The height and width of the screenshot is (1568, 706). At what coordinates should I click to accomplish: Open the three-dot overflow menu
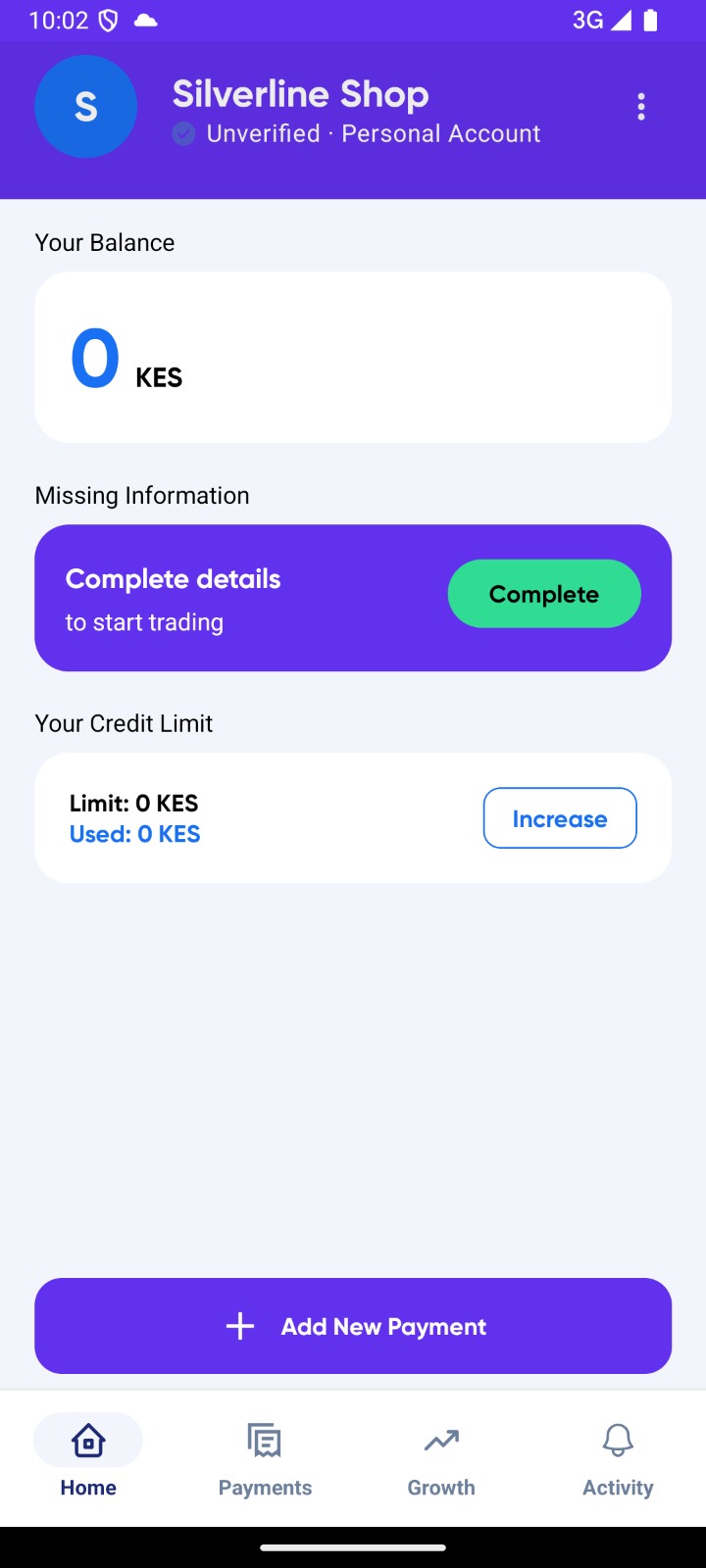tap(641, 107)
